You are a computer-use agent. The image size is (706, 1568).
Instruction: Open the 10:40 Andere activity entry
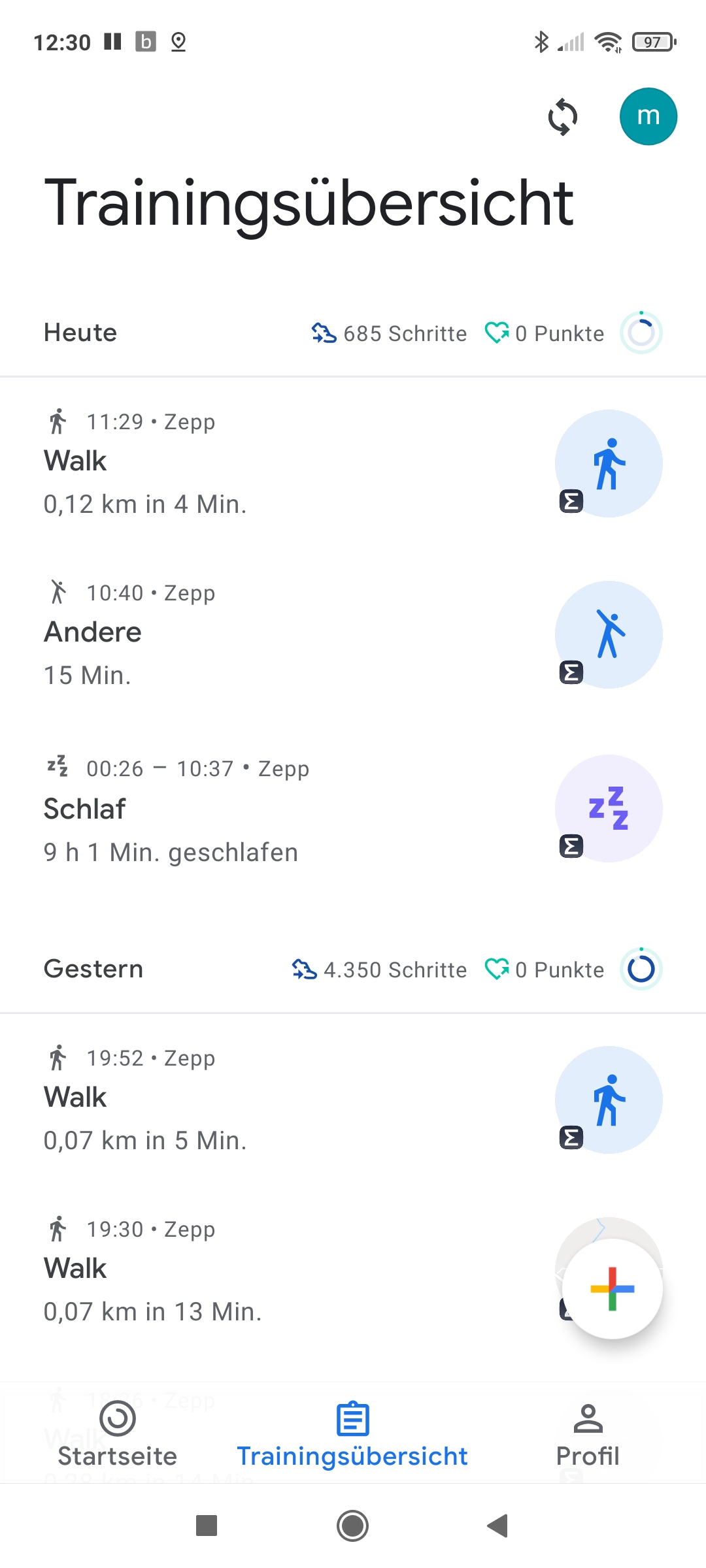pyautogui.click(x=353, y=634)
